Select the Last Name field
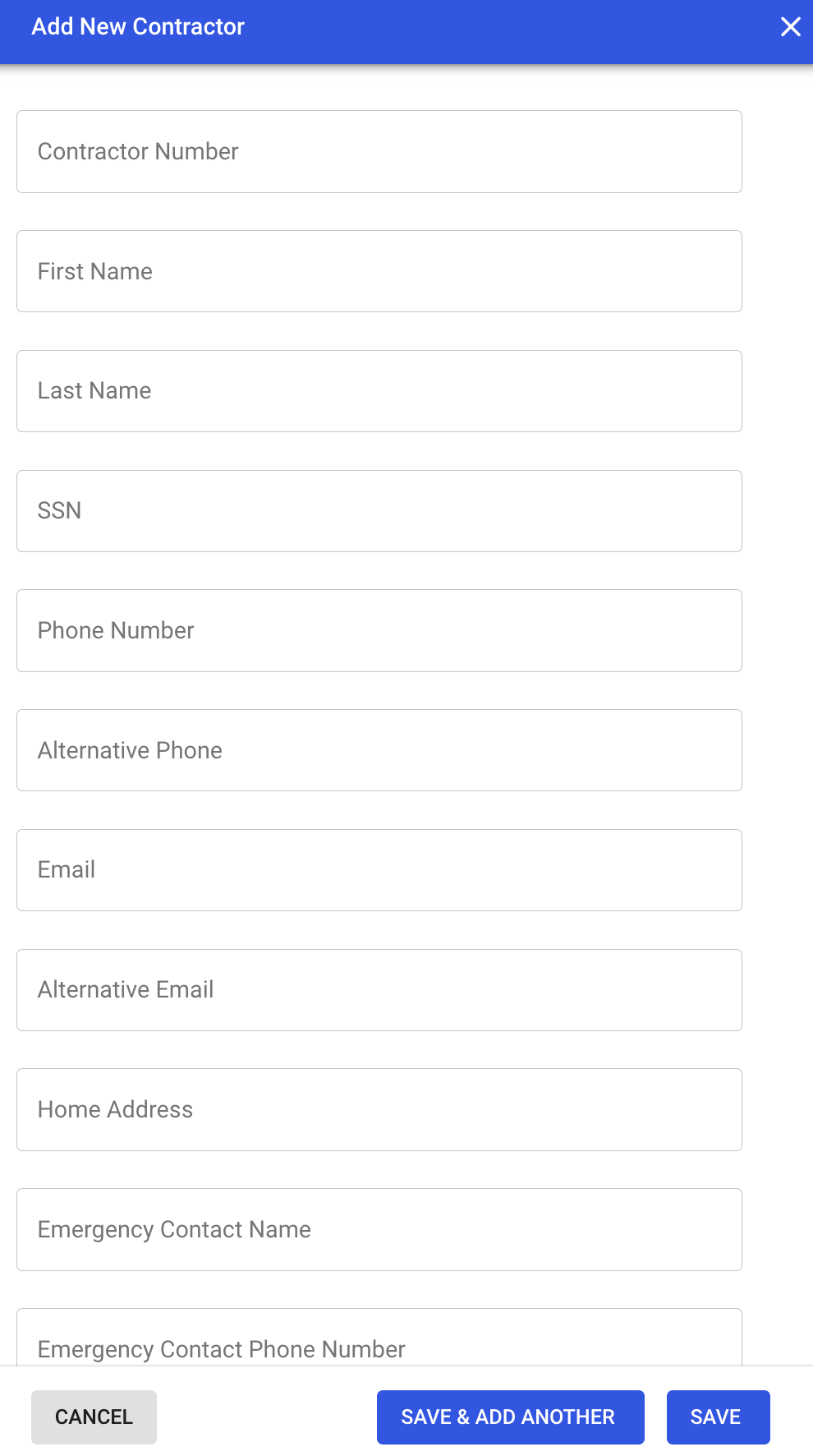The image size is (813, 1456). [379, 391]
